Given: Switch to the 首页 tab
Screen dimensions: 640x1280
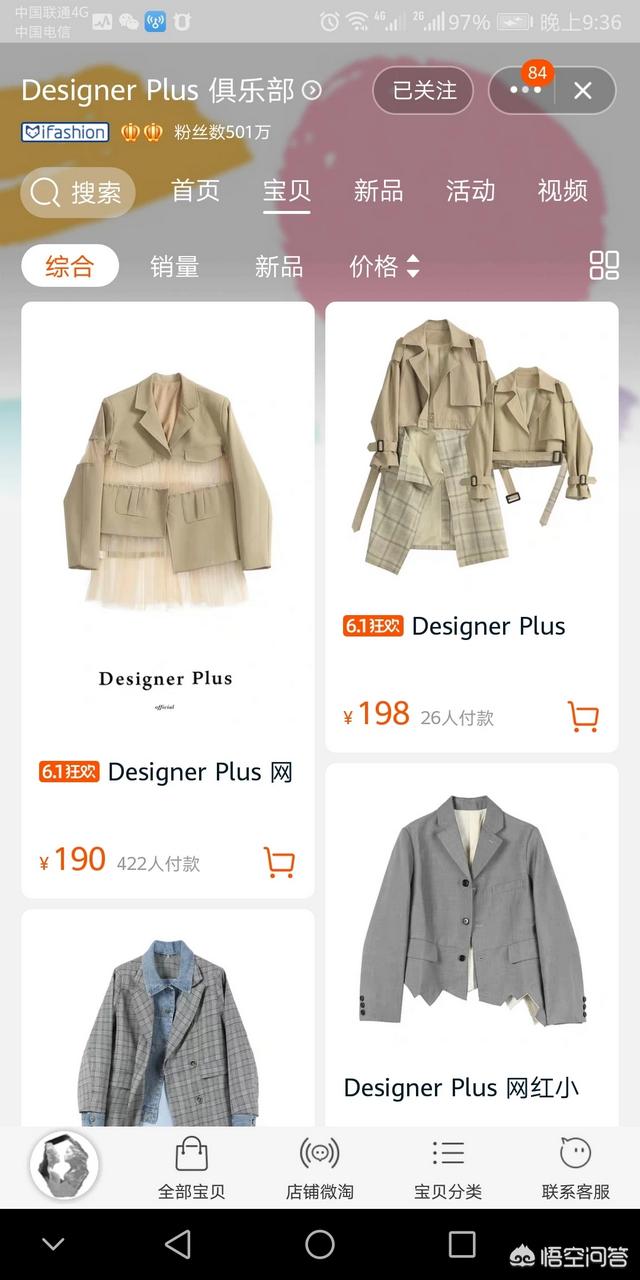Looking at the screenshot, I should [196, 191].
